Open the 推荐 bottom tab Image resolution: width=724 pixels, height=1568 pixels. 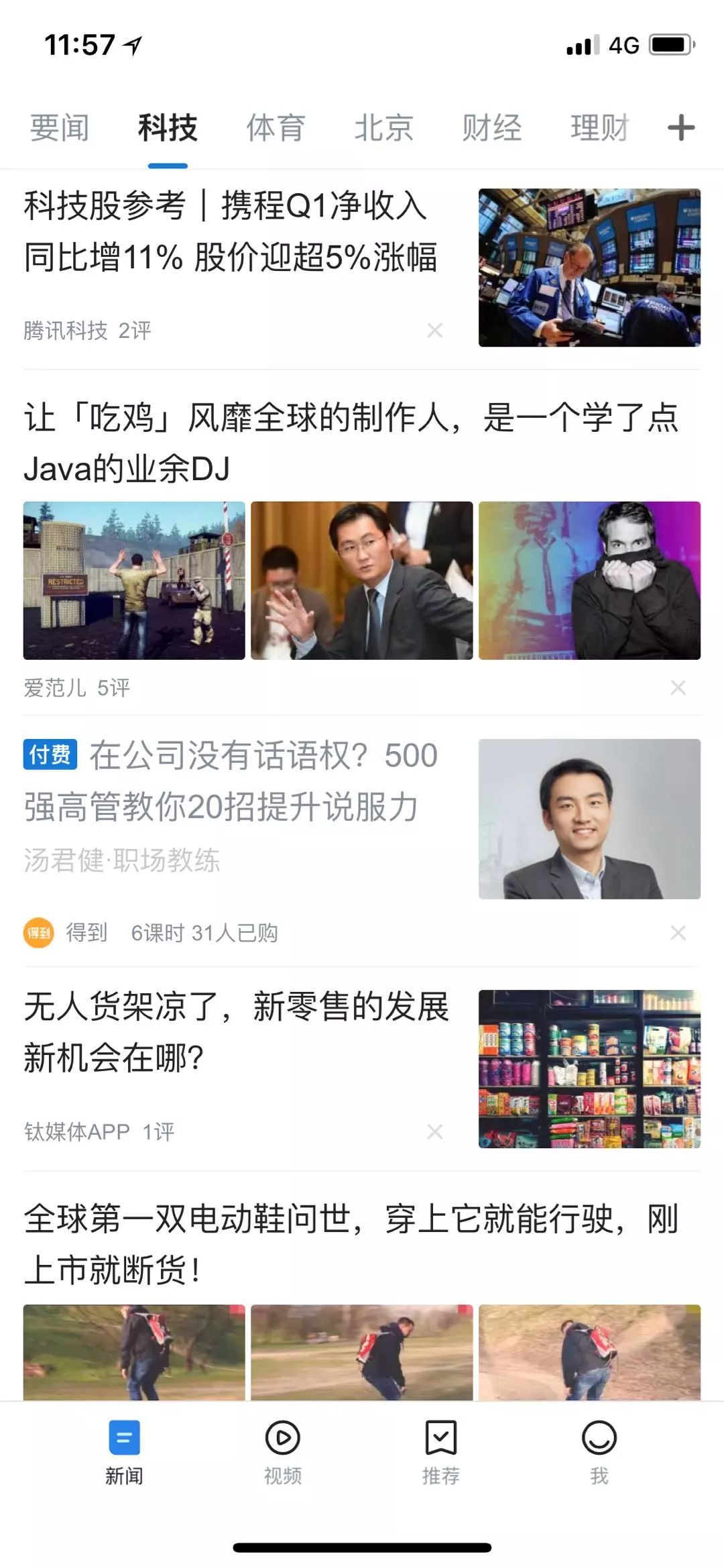pos(440,1451)
